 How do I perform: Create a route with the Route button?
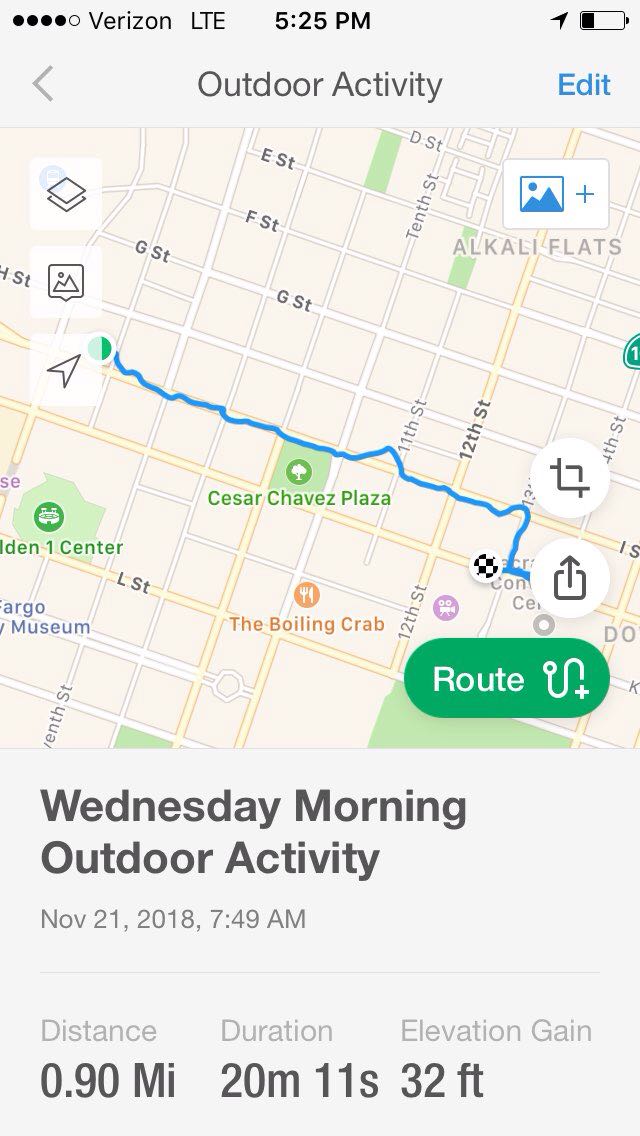tap(507, 680)
